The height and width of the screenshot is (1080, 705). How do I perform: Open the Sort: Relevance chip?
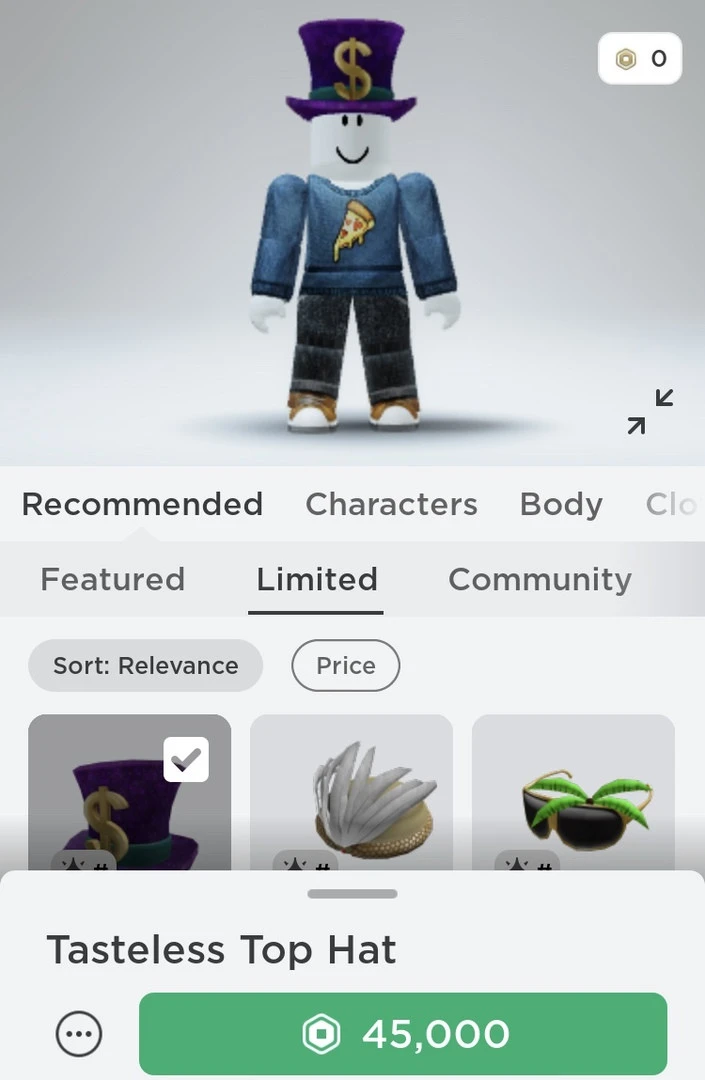point(145,666)
